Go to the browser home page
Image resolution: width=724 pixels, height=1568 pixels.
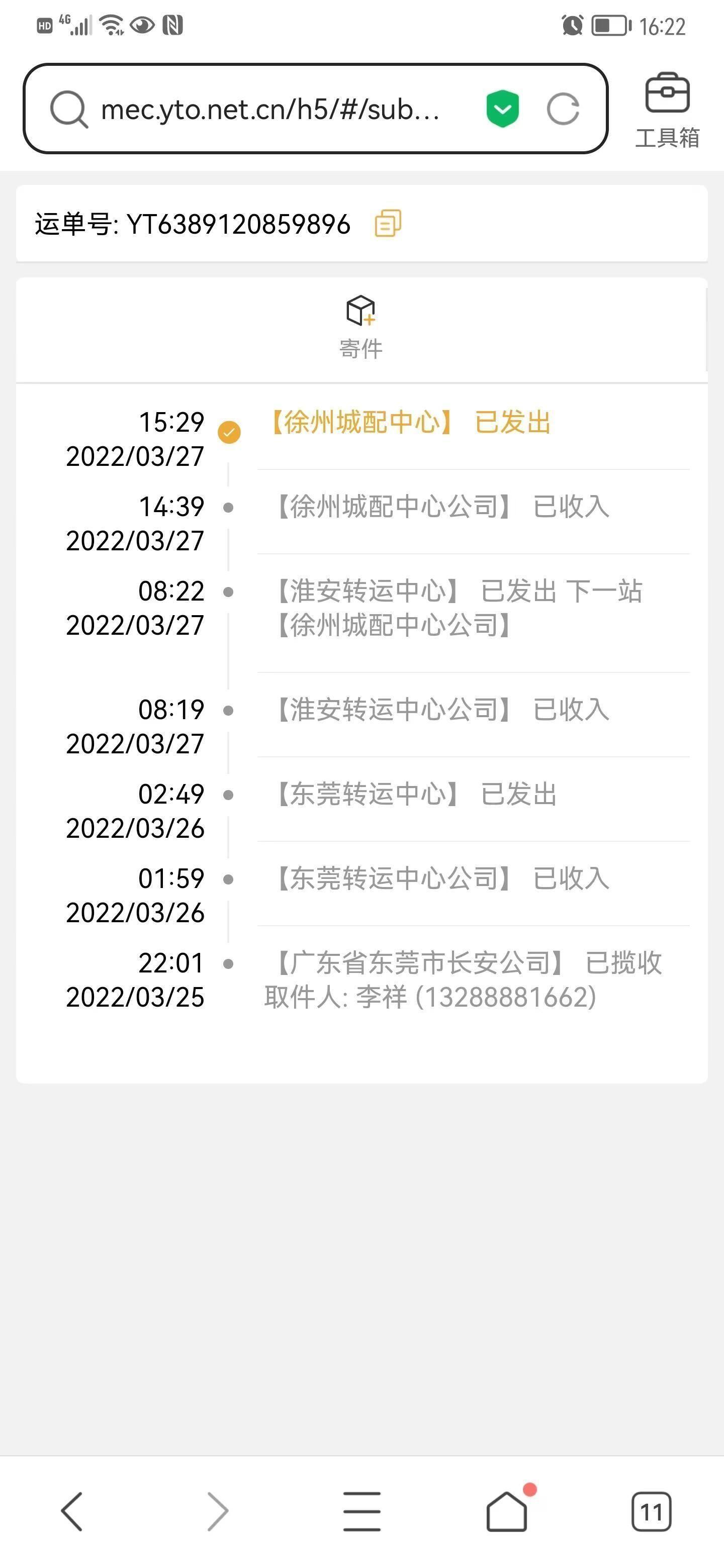507,1511
